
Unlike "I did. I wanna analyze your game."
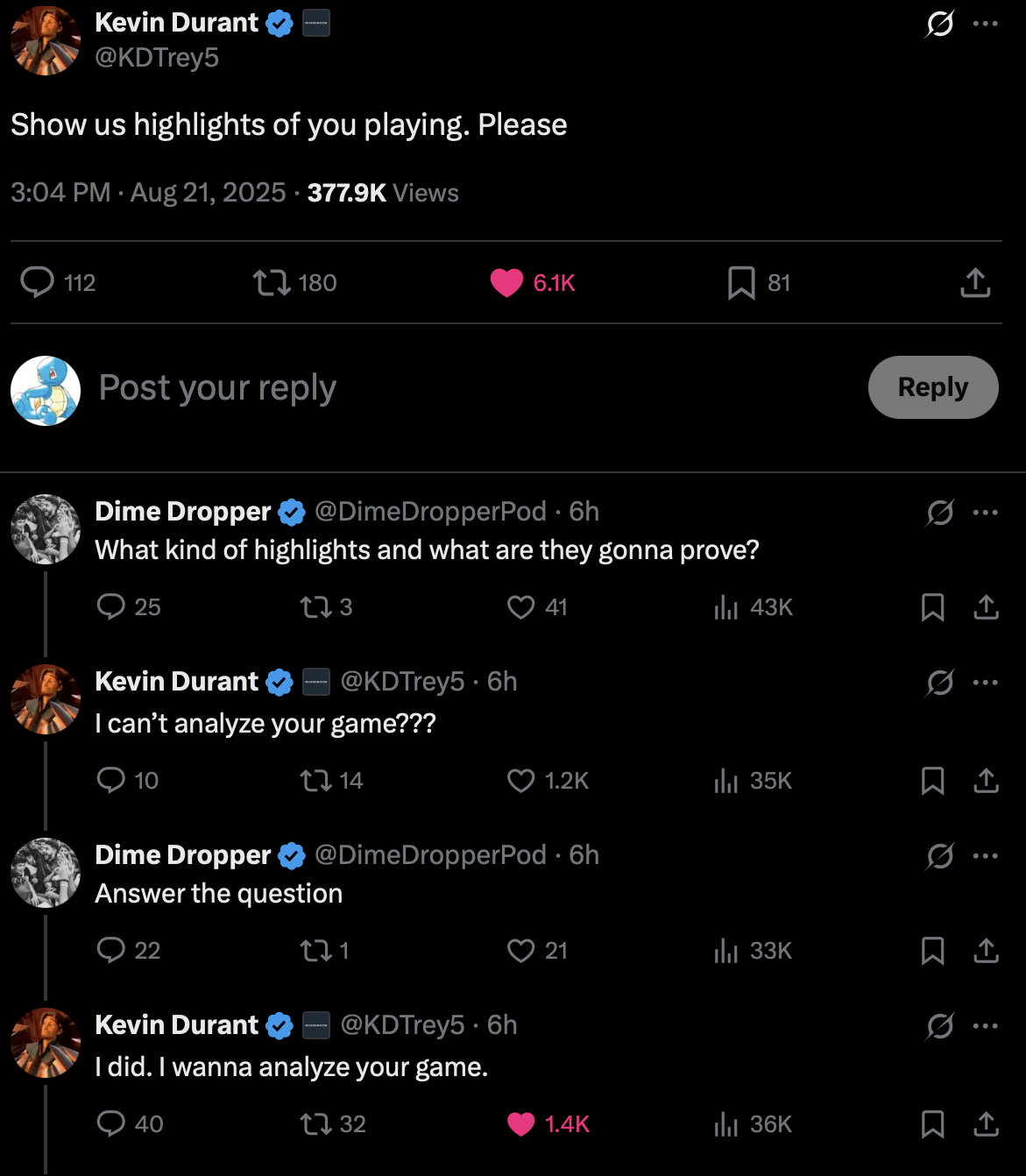(521, 1123)
